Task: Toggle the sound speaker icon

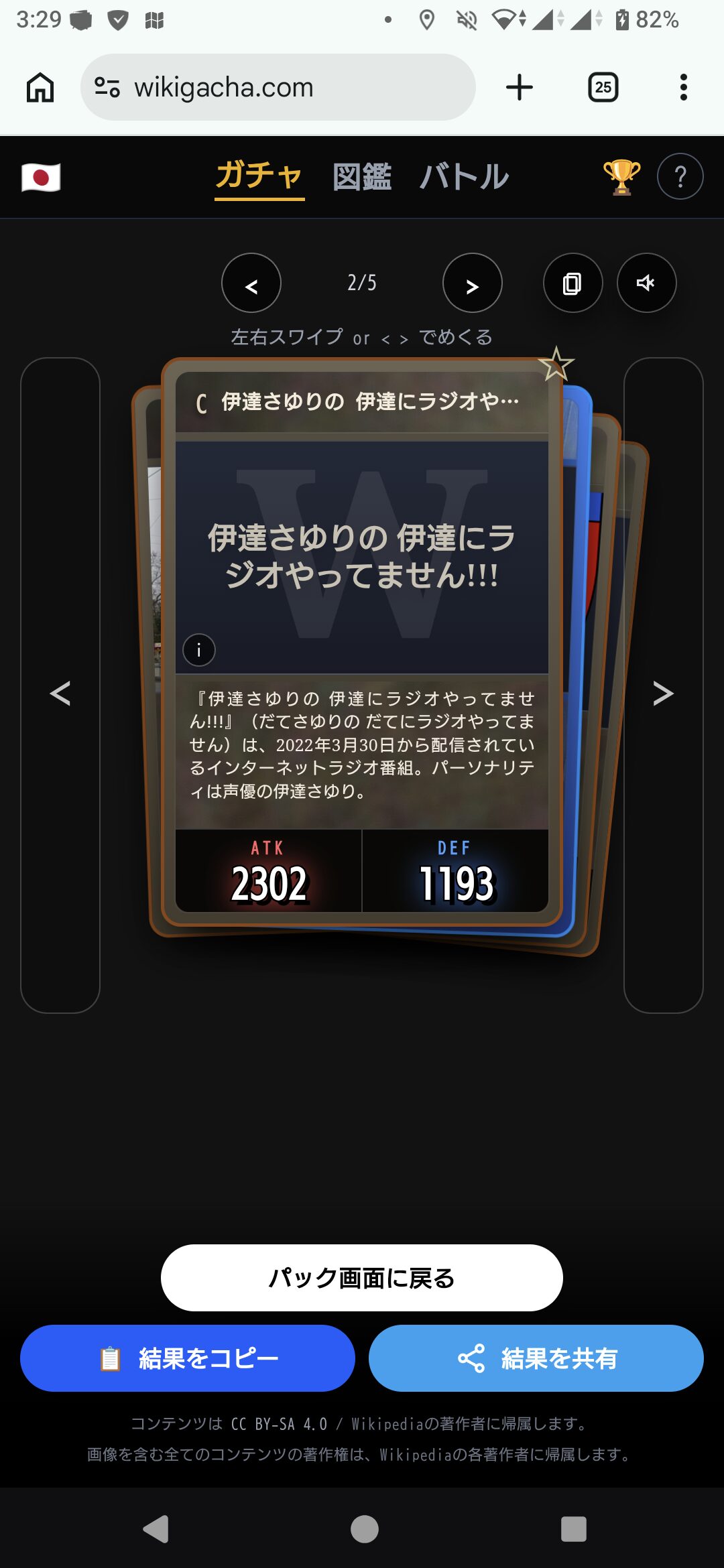Action: [646, 283]
